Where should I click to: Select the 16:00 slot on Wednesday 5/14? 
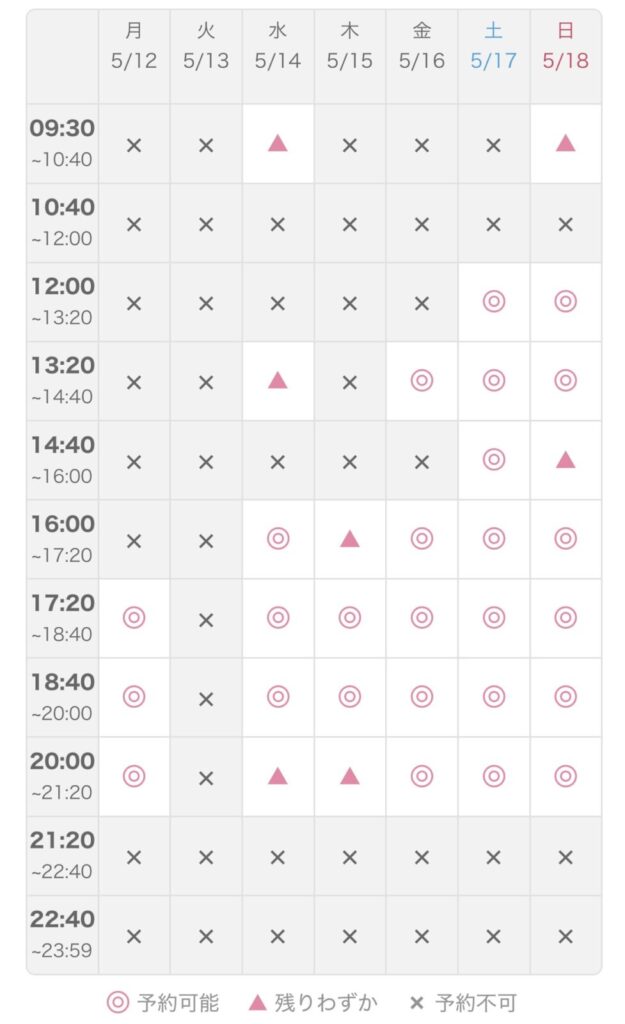click(x=278, y=539)
